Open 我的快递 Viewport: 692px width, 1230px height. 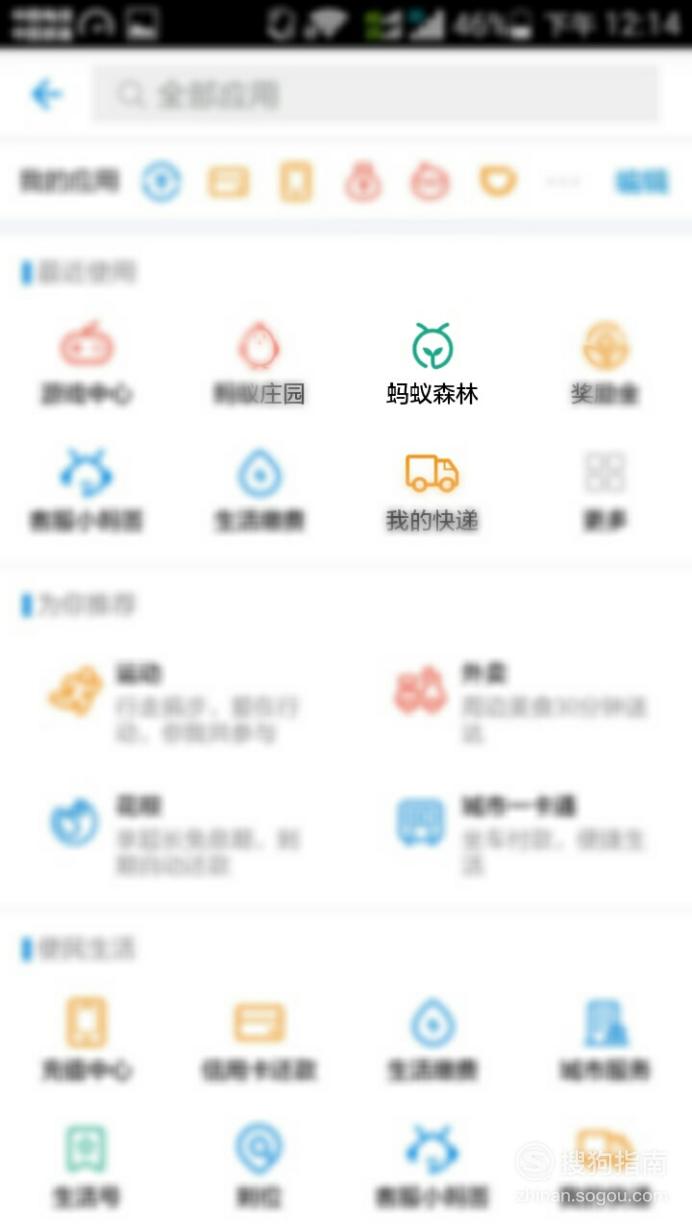[x=433, y=492]
